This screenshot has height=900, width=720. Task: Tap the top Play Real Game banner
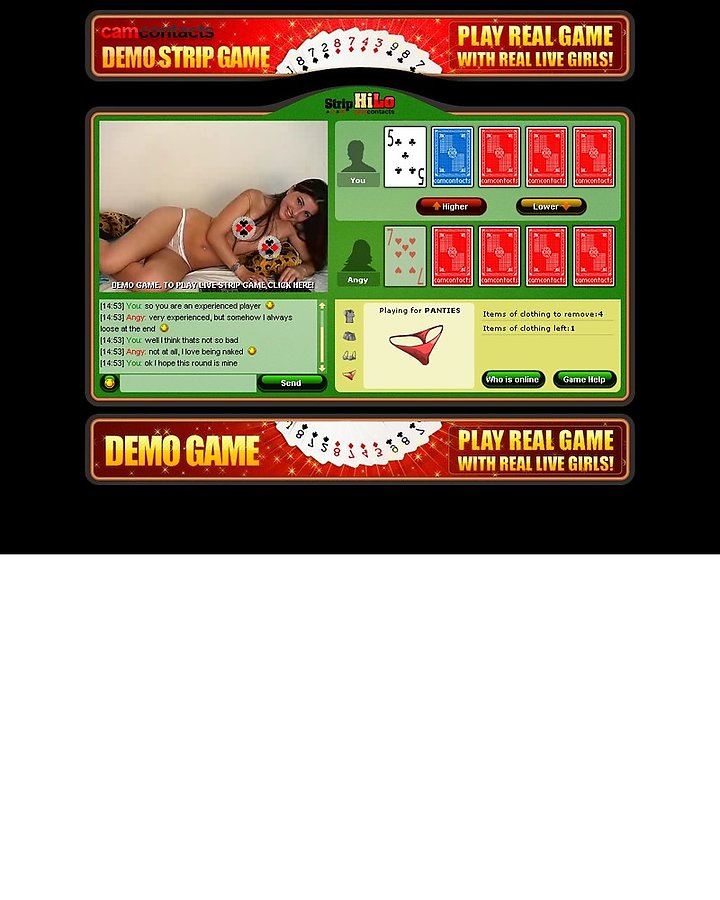(x=535, y=46)
